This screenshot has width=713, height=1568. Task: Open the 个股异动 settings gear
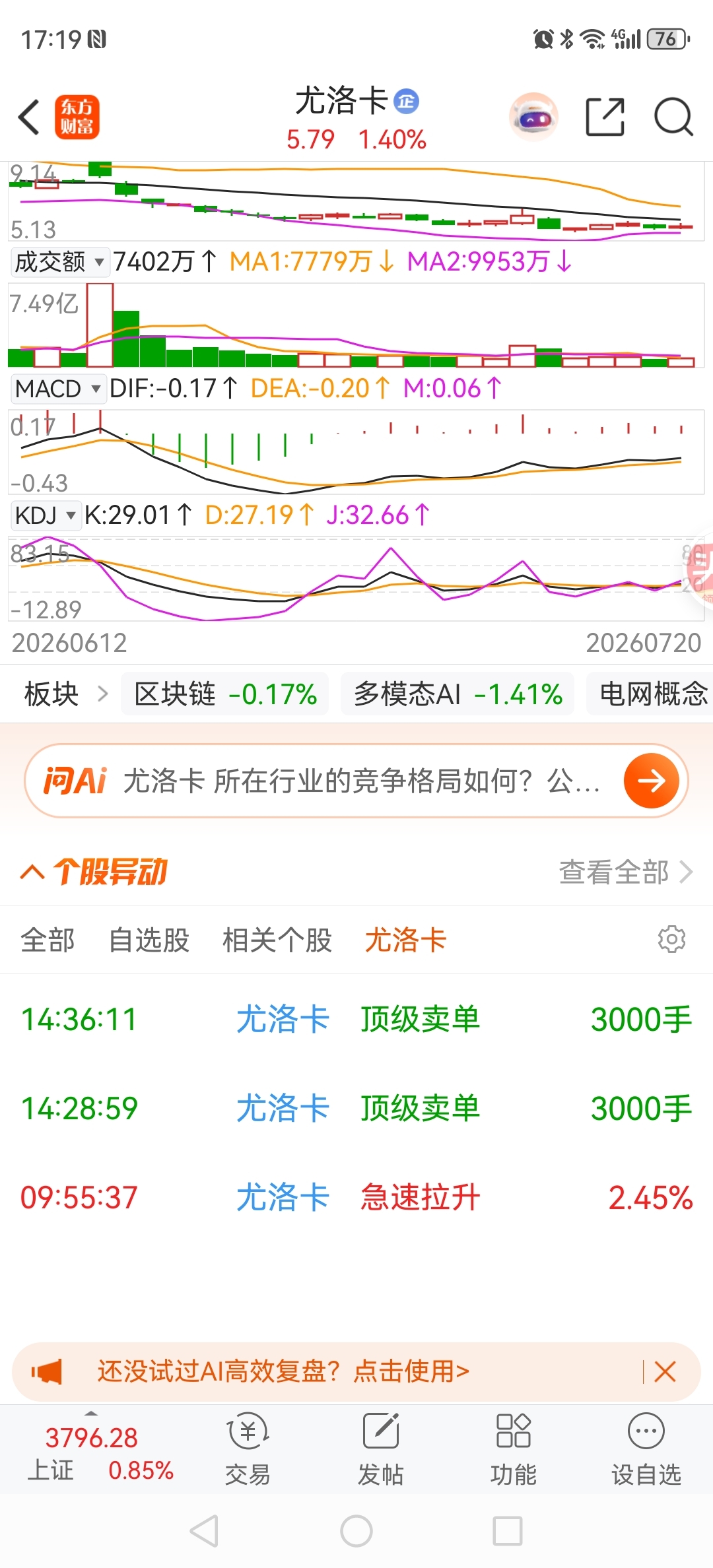pos(672,939)
